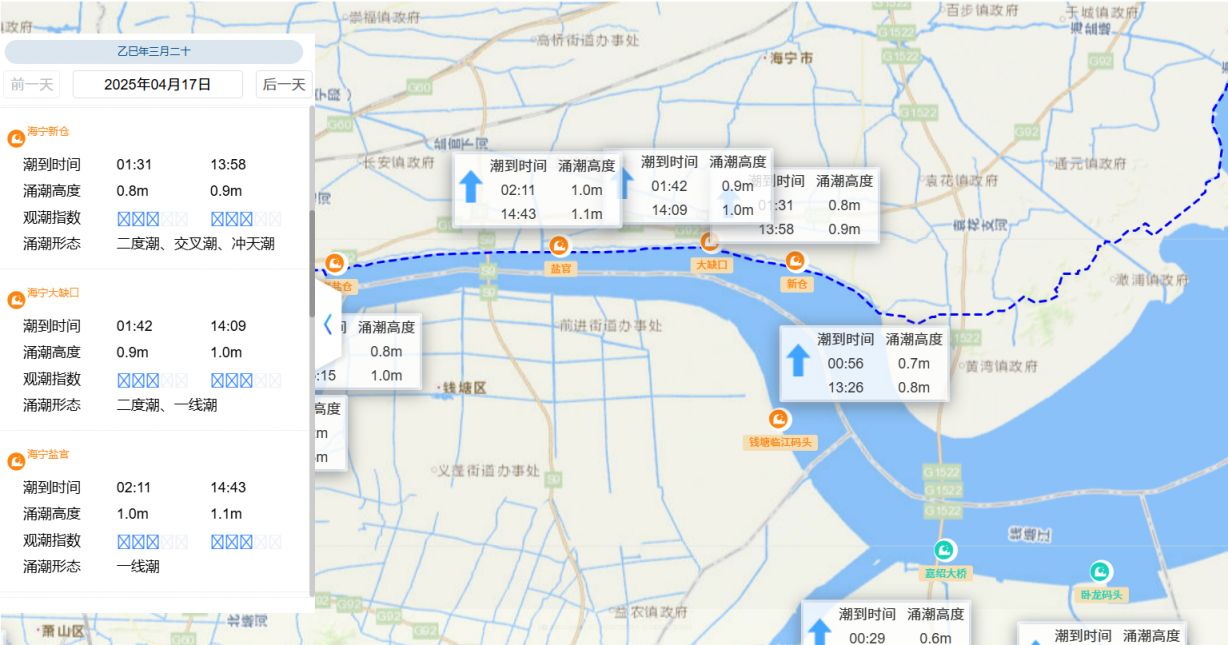Open date picker showing 2025年04月17日
Image resolution: width=1228 pixels, height=645 pixels.
158,84
